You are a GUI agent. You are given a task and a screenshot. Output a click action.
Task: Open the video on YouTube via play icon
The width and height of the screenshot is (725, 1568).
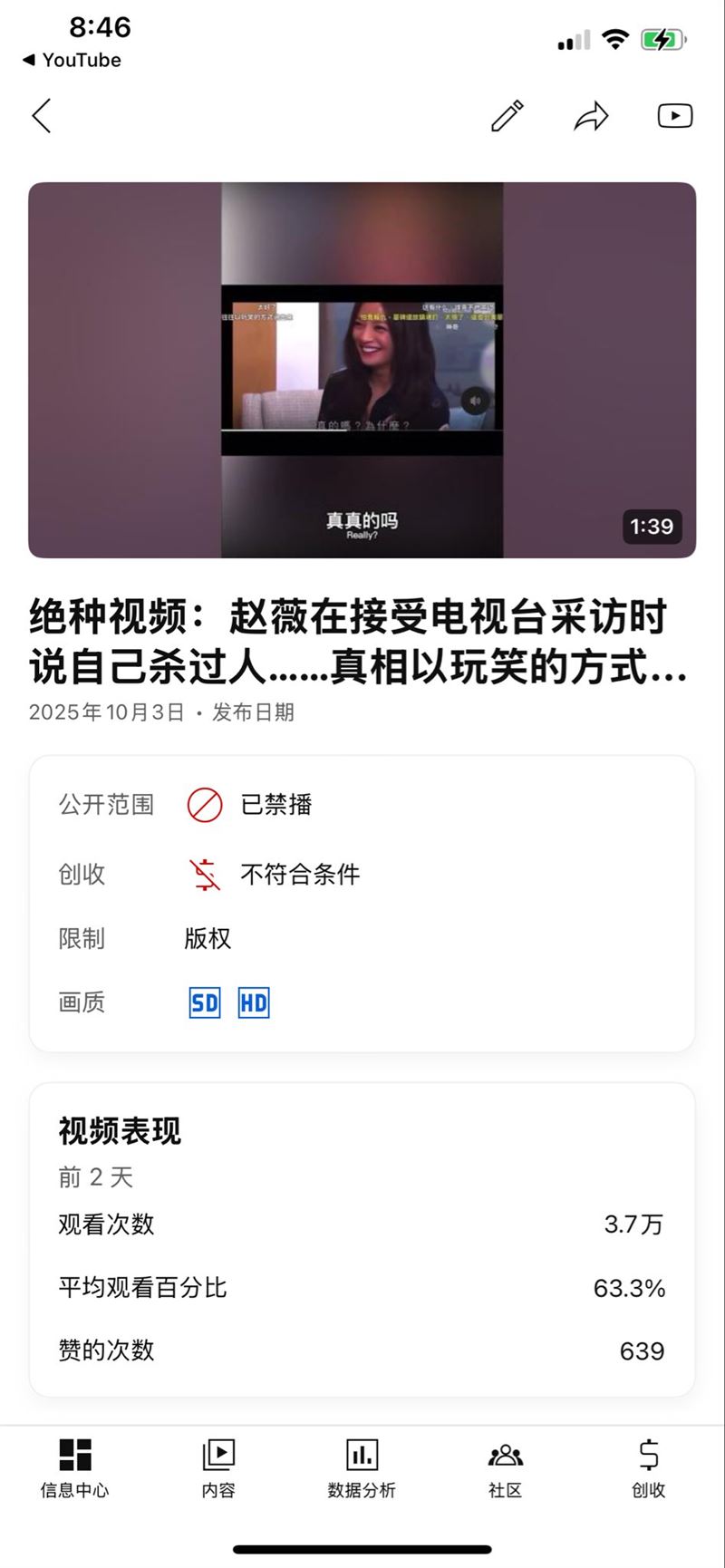[x=674, y=116]
